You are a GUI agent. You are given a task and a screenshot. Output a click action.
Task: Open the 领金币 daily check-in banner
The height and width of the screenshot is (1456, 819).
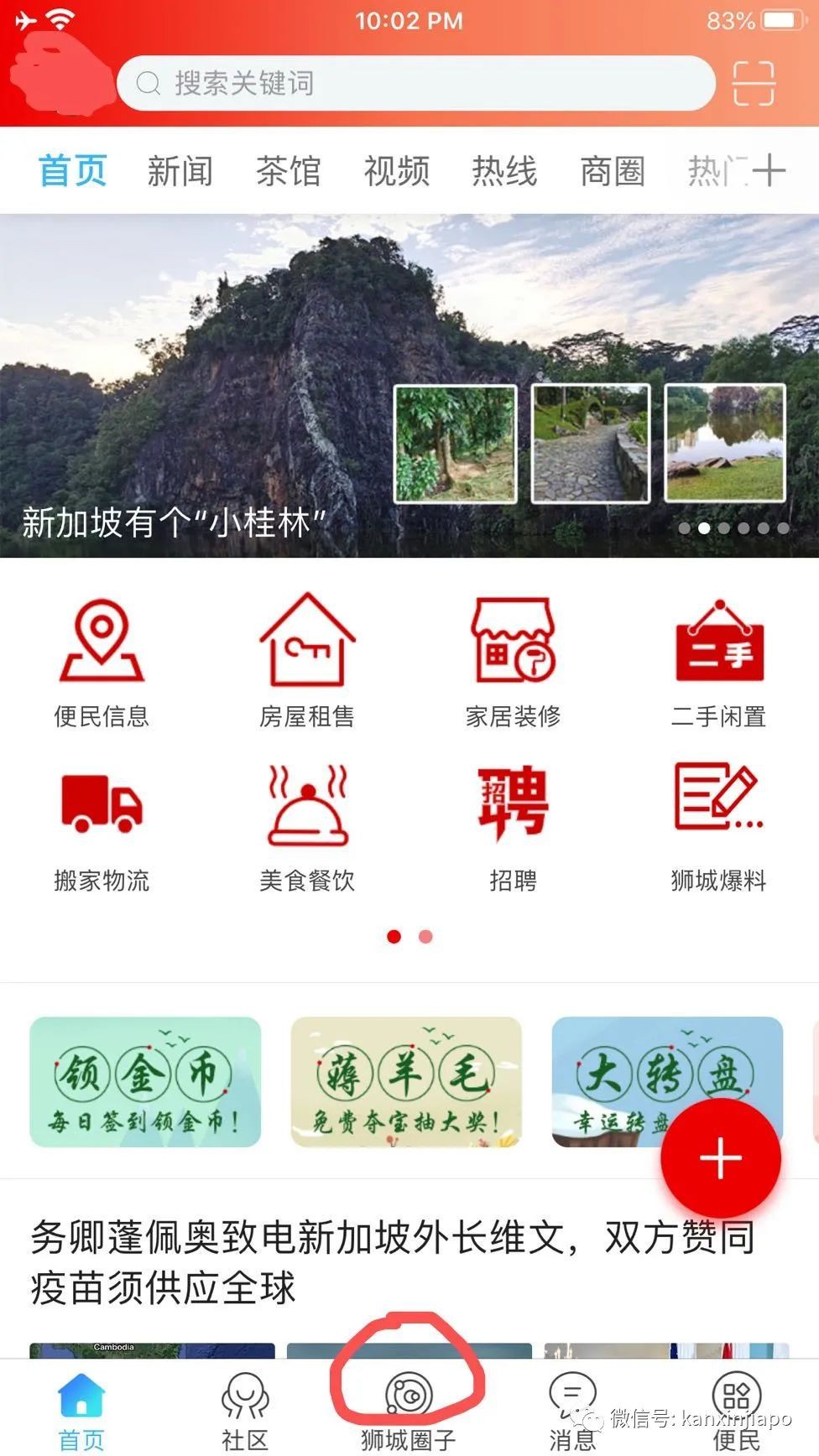click(x=144, y=1082)
